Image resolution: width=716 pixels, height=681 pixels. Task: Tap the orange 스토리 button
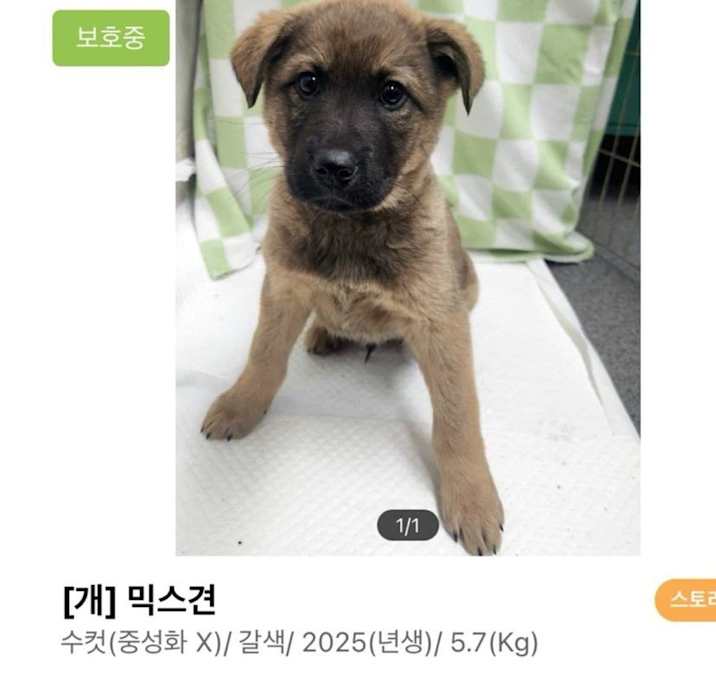[689, 600]
